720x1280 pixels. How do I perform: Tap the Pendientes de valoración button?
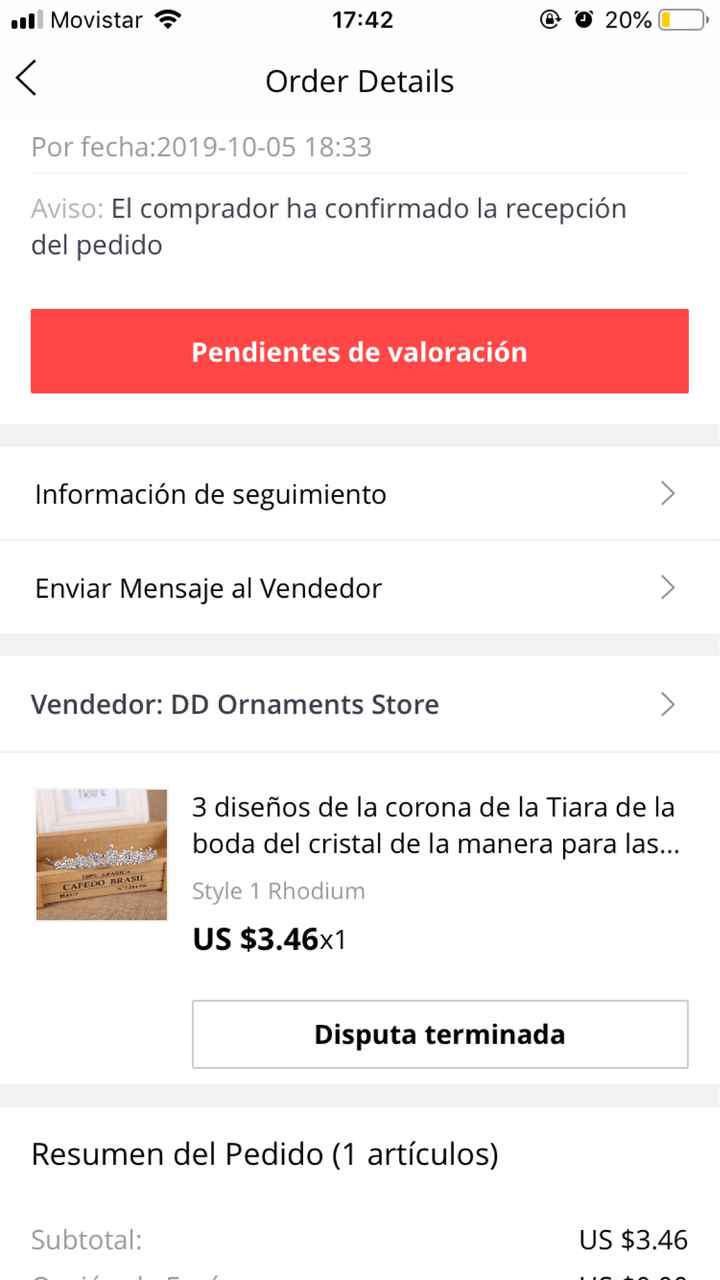359,351
